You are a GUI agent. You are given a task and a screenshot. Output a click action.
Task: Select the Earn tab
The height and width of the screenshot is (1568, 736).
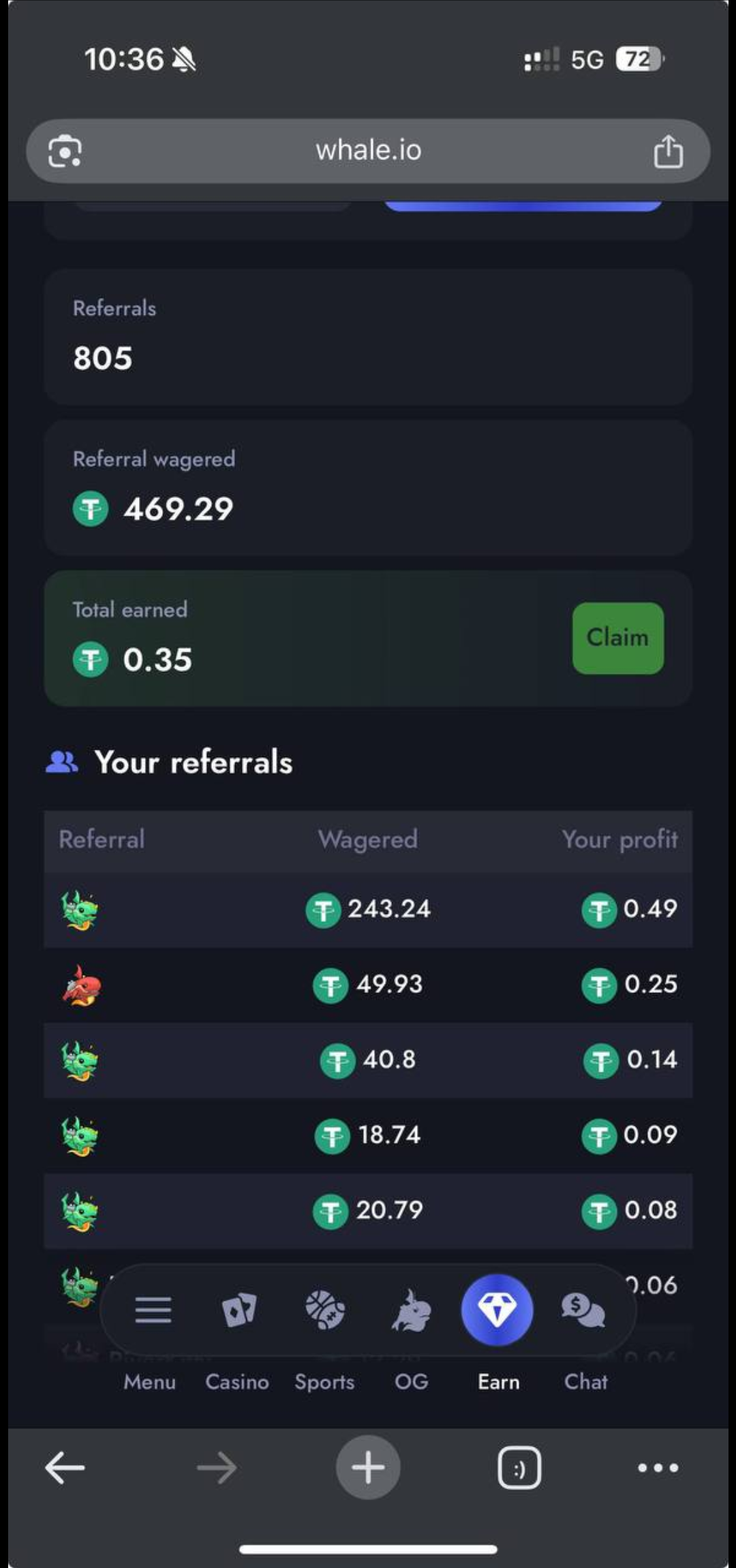pyautogui.click(x=497, y=1311)
